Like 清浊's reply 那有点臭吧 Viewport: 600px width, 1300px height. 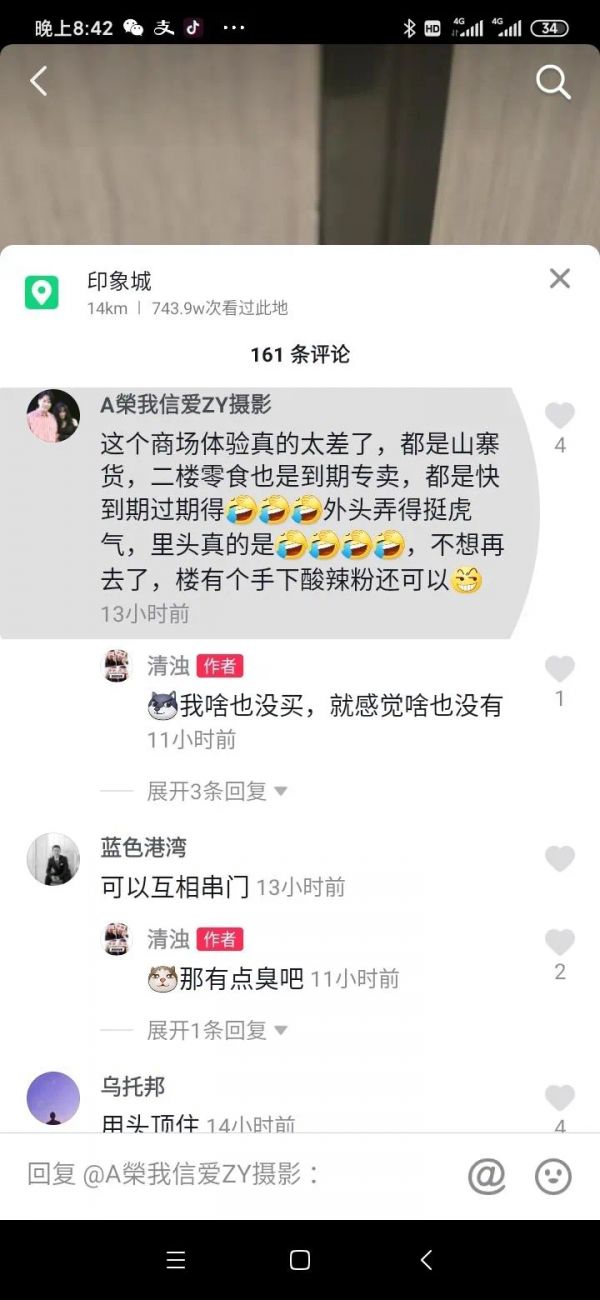[559, 942]
